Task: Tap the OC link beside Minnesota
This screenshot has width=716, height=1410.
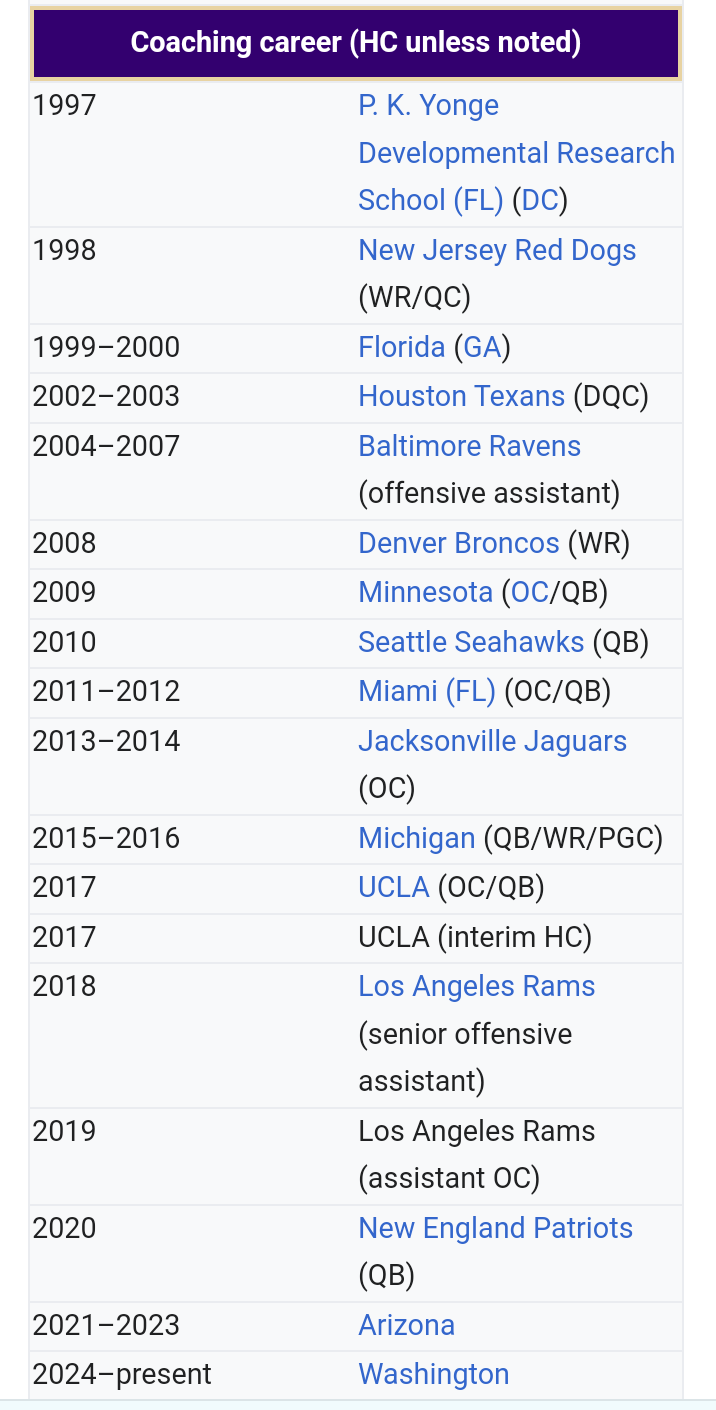Action: 530,592
